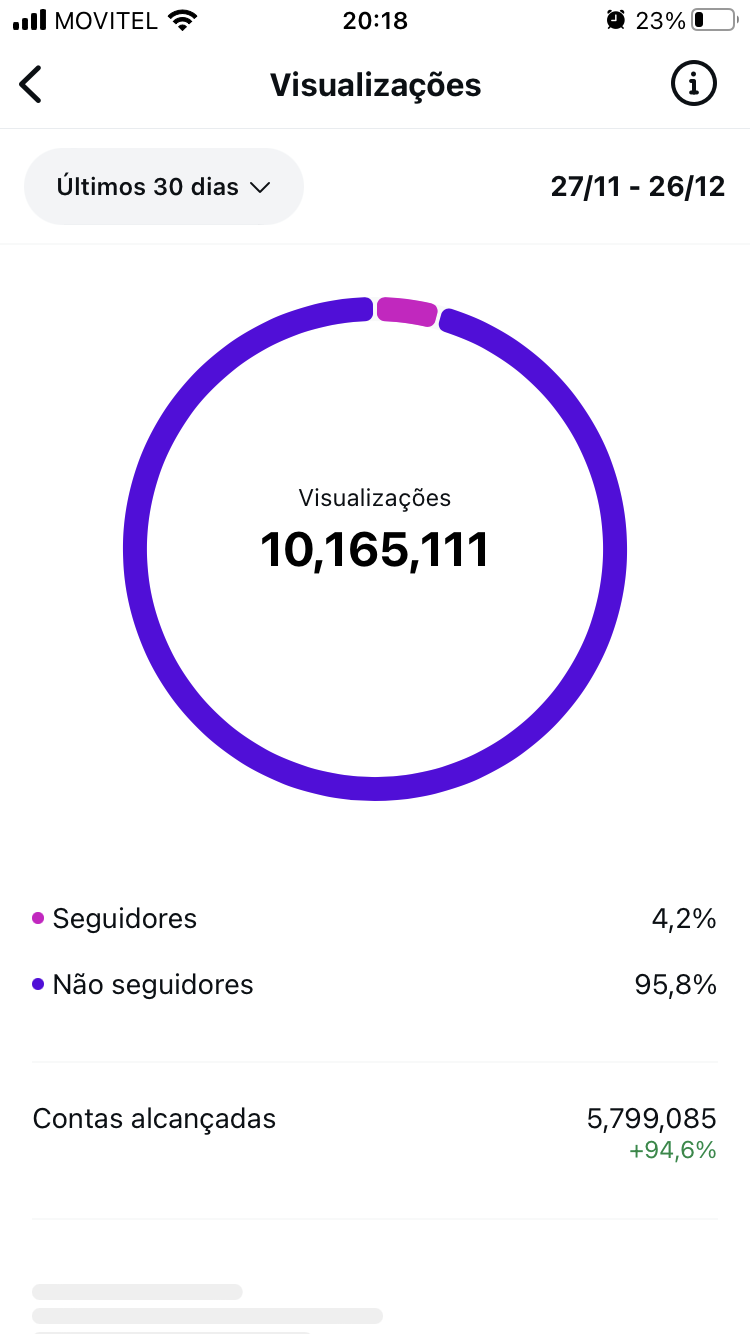This screenshot has width=750, height=1334.
Task: Tap the date range 27/11 - 26/12
Action: coord(637,186)
